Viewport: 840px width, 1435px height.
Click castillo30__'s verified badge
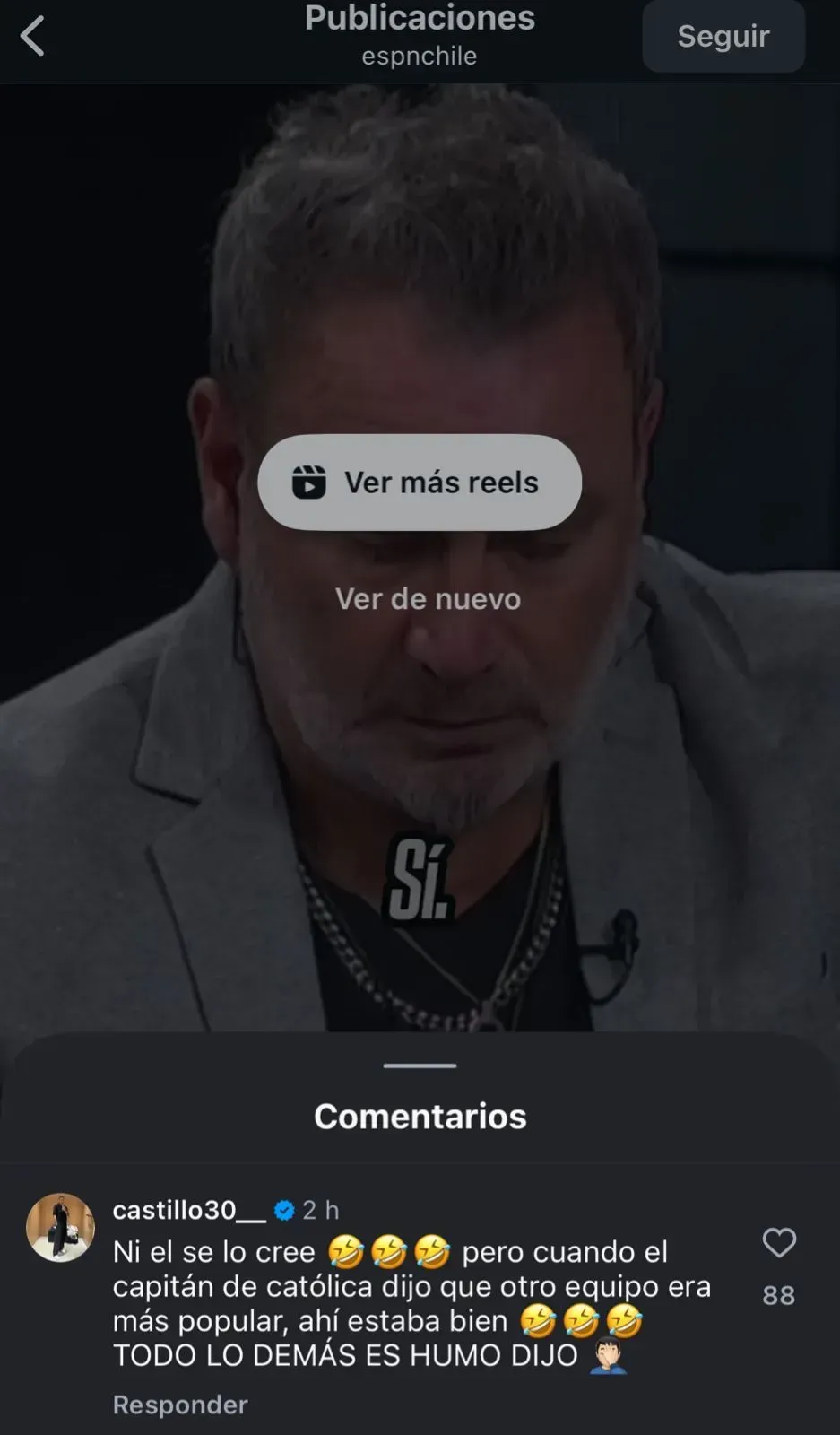284,1209
